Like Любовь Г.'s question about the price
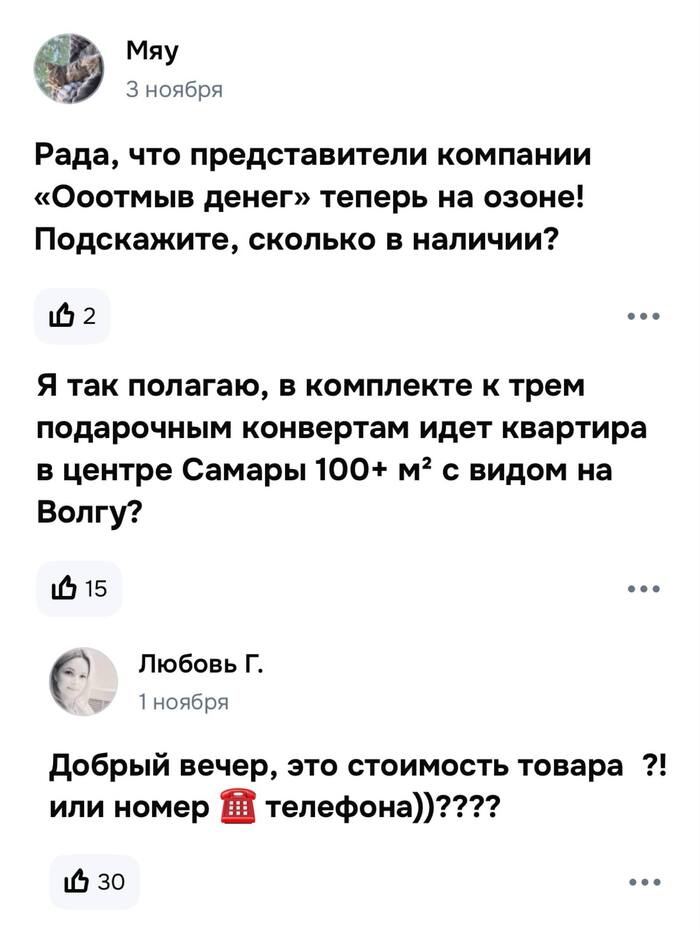This screenshot has width=700, height=931. [93, 881]
